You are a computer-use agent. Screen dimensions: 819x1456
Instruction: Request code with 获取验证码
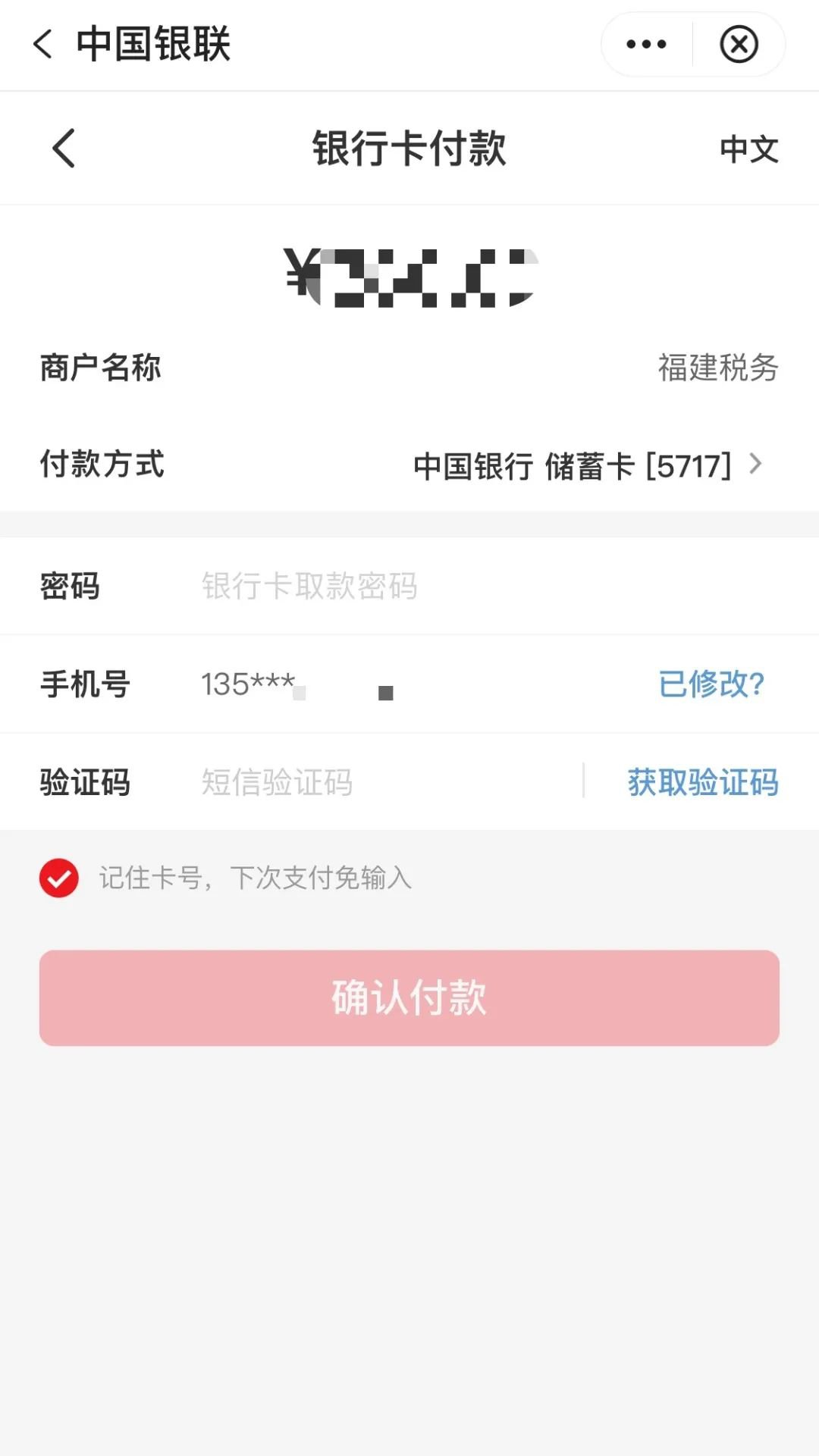[702, 782]
